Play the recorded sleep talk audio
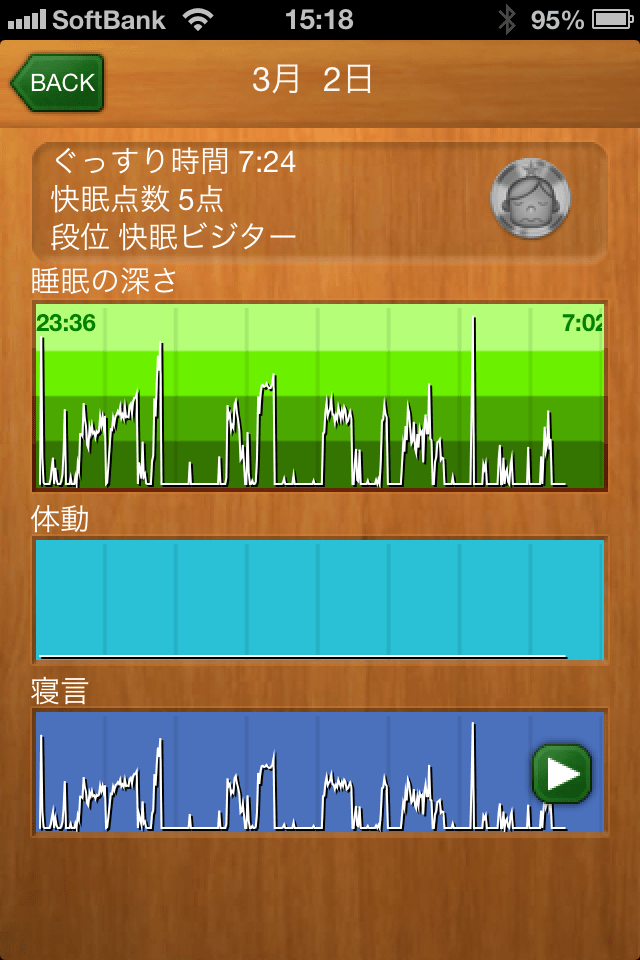The width and height of the screenshot is (640, 960). 562,773
